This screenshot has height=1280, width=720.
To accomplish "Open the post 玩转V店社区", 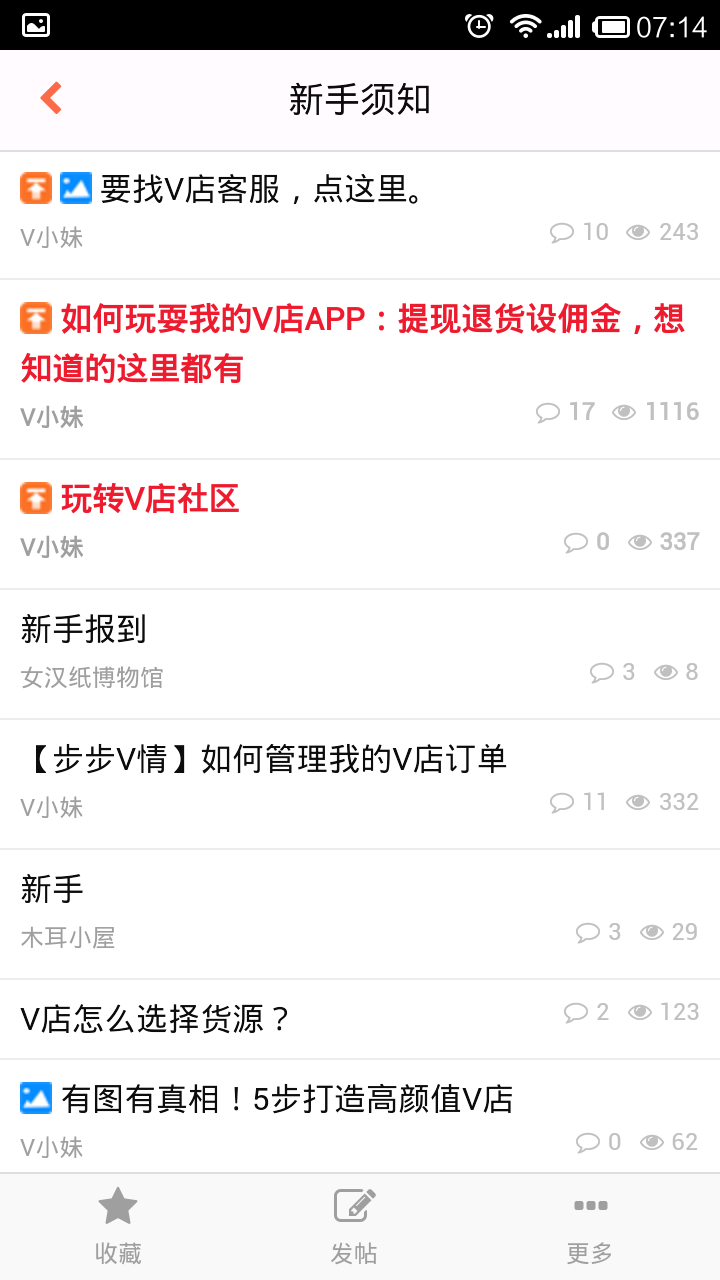I will (x=150, y=499).
